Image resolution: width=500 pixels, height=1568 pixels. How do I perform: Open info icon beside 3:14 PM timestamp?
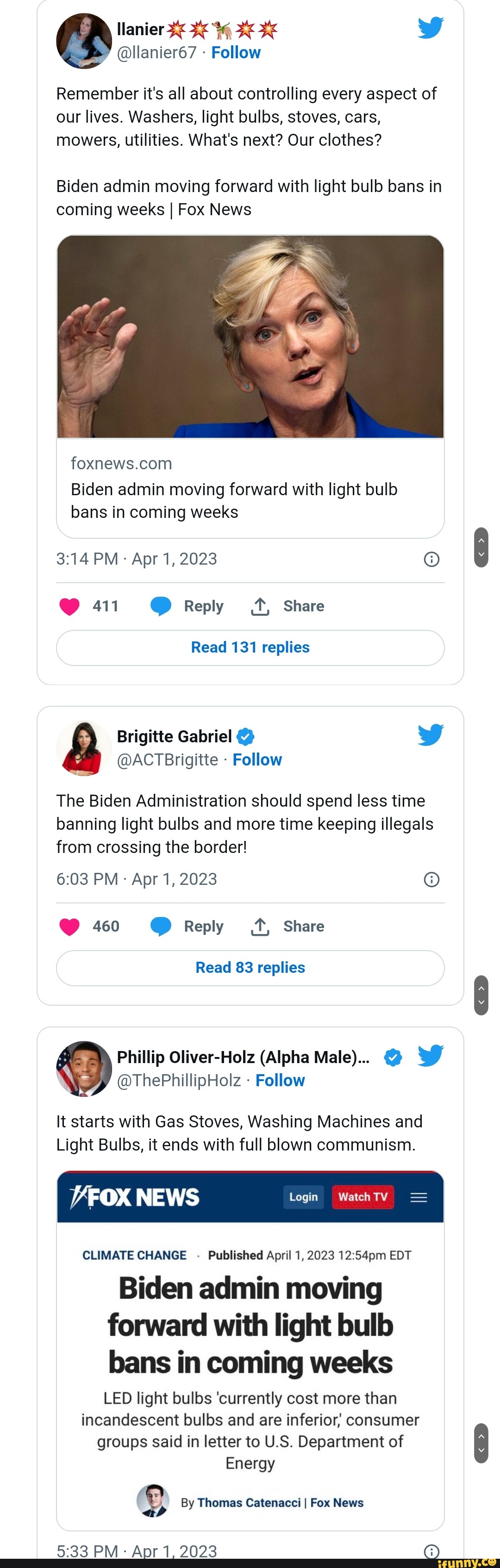[431, 560]
